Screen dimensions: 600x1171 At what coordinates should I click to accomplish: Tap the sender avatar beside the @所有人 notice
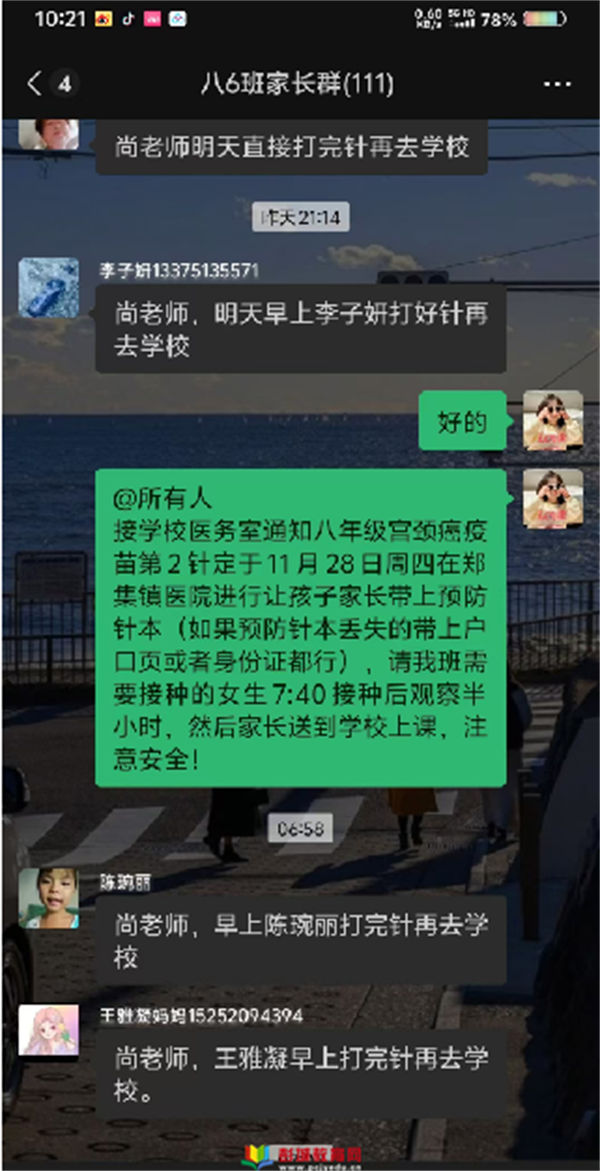pos(553,498)
